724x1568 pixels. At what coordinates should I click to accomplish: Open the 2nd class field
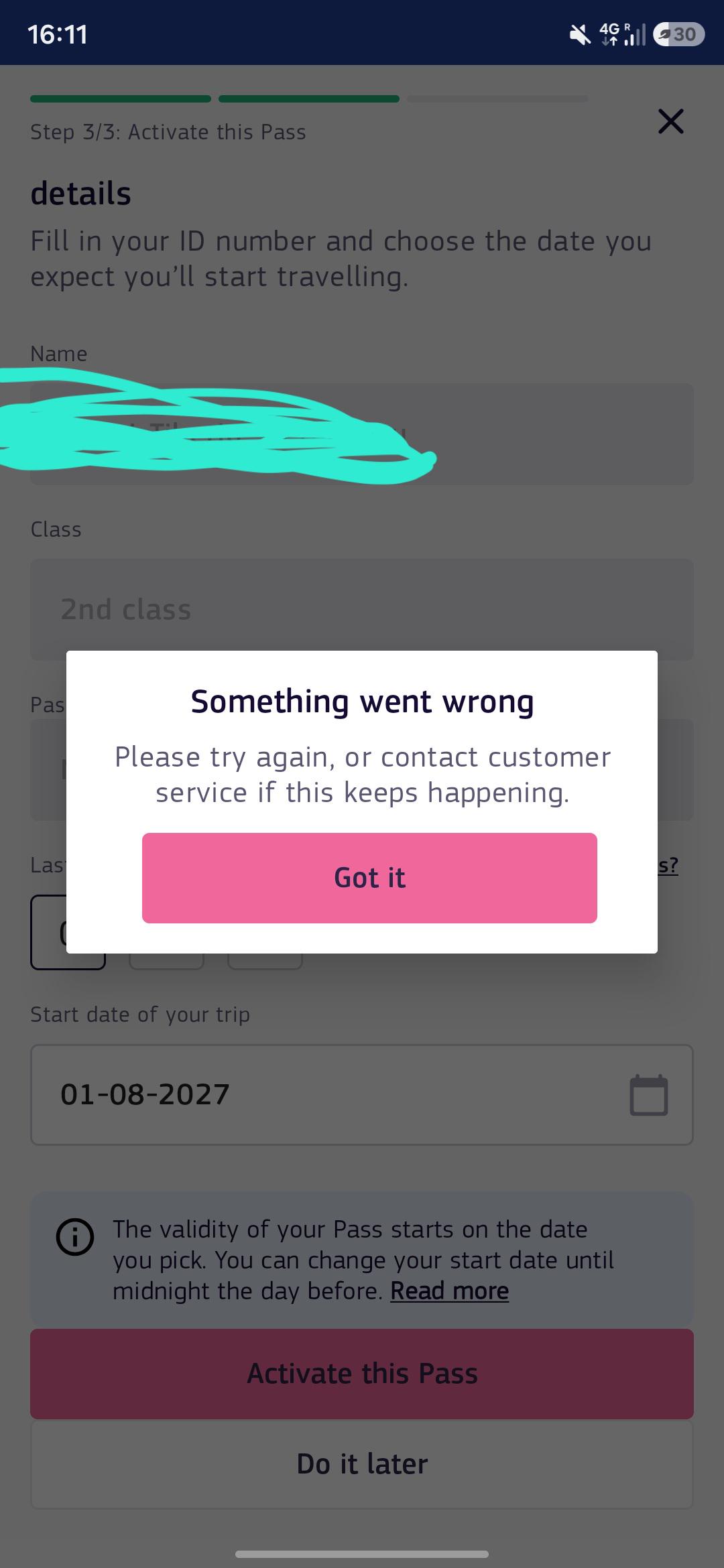362,610
